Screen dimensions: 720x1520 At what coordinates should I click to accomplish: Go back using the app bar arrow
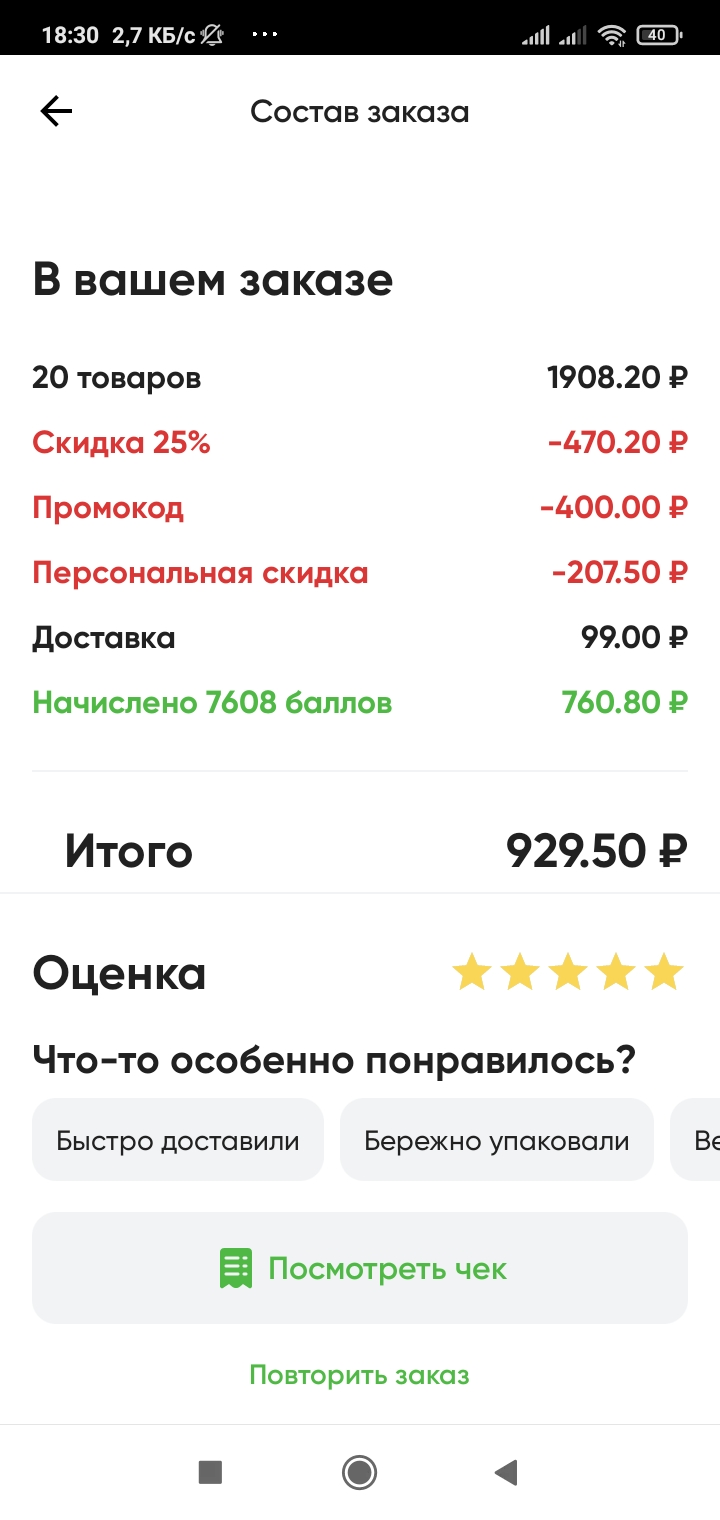tap(56, 111)
